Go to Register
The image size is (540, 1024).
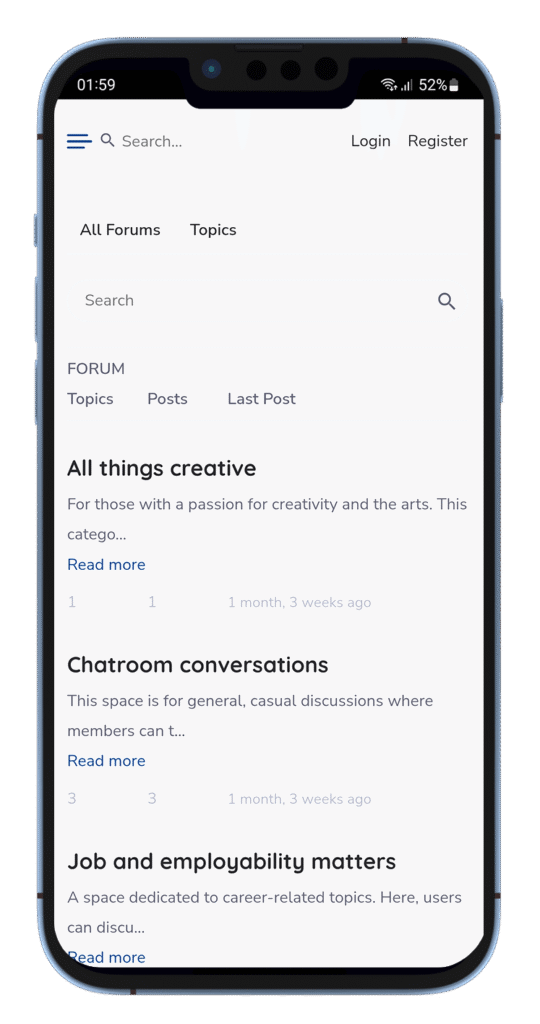click(437, 141)
